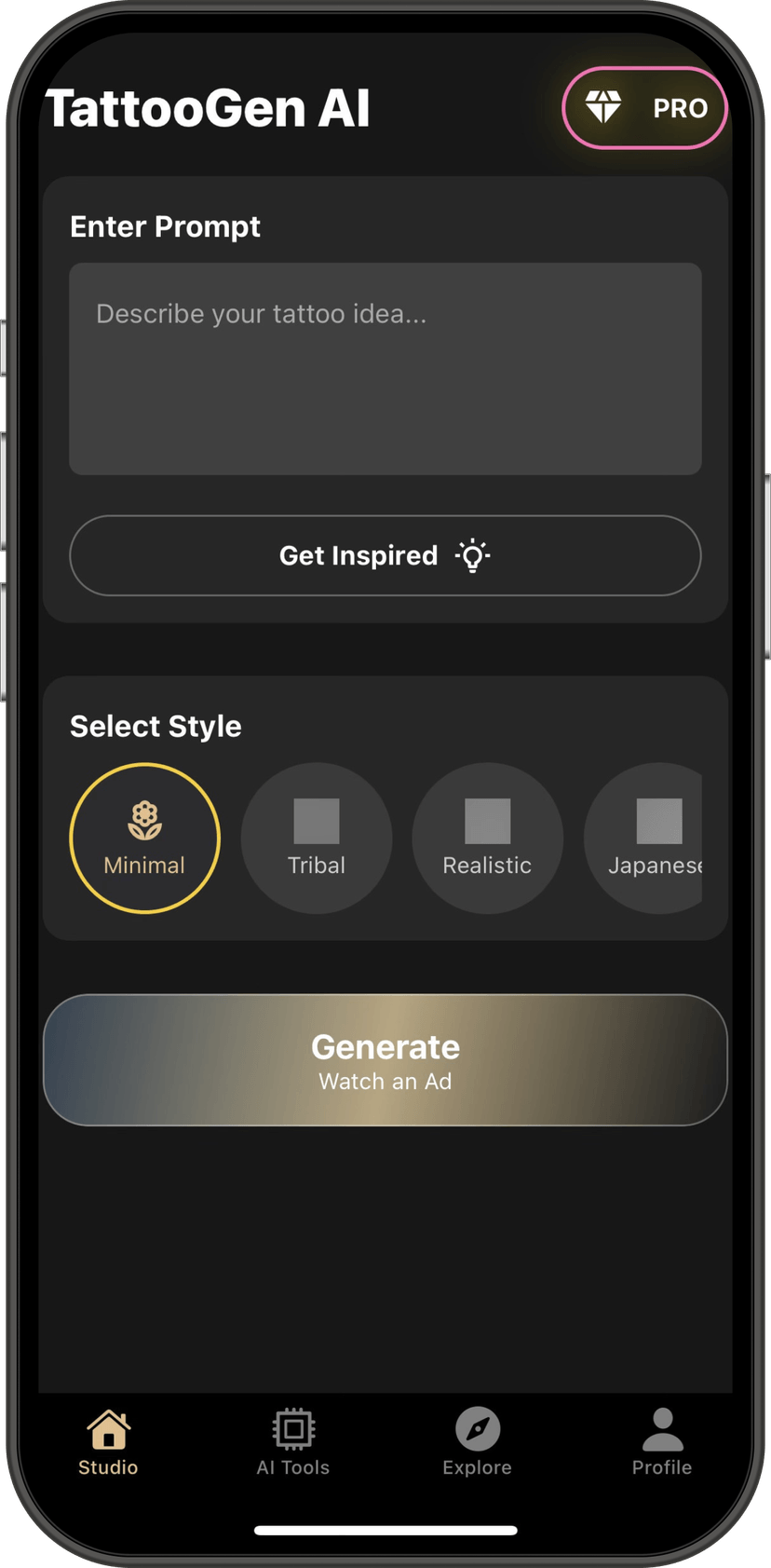Tap Get Inspired for prompt ideas
771x1568 pixels.
[x=385, y=555]
